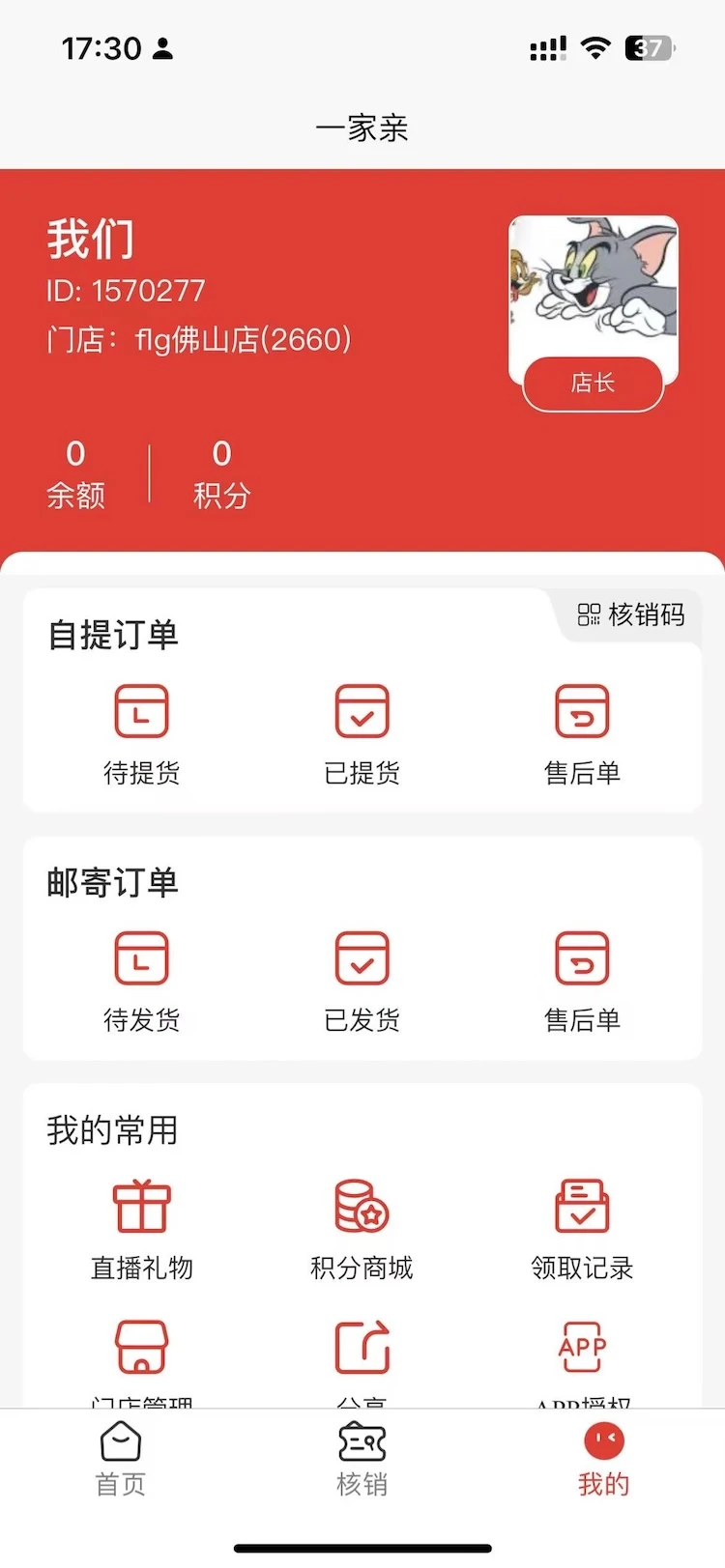725x1568 pixels.
Task: Switch to the 首页 tab
Action: tap(121, 1459)
